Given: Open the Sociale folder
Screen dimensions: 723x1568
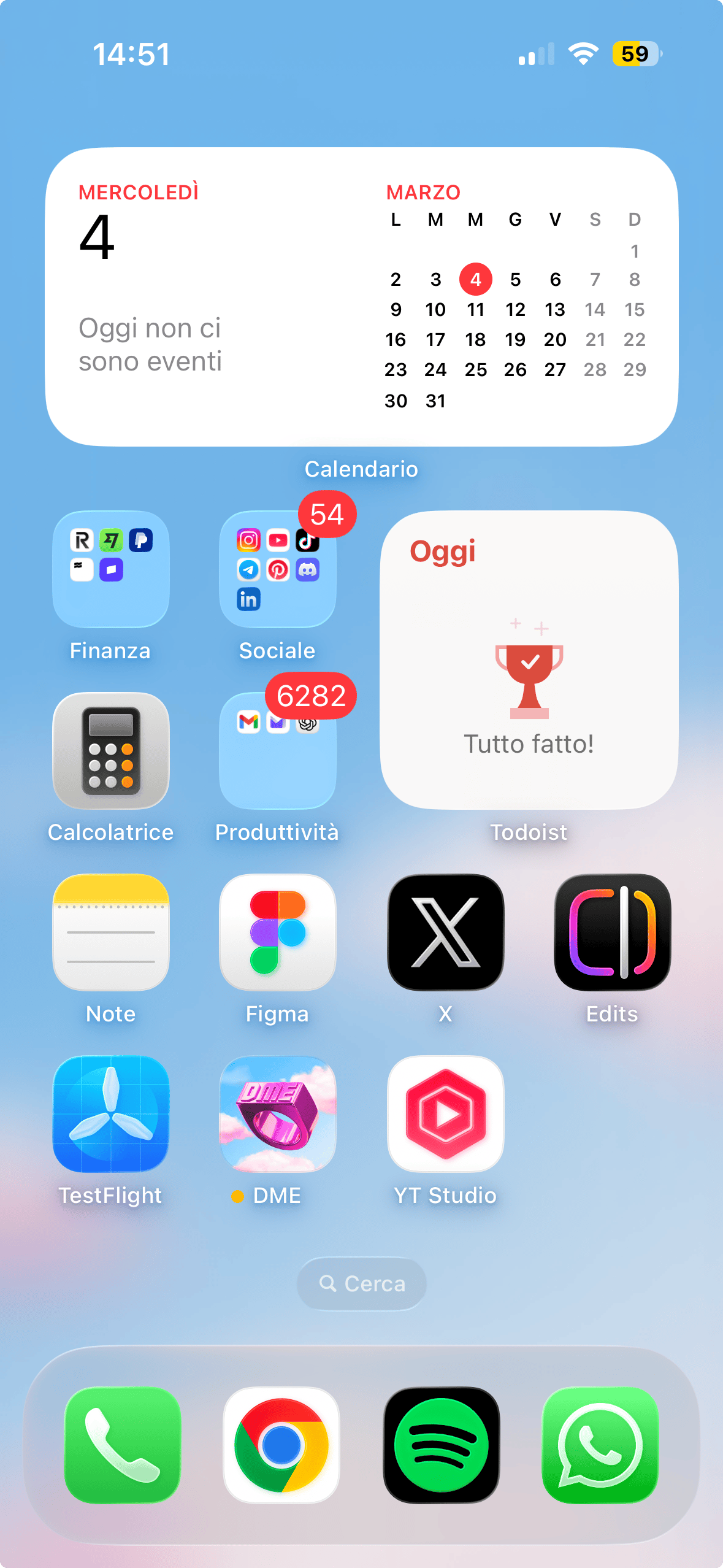Looking at the screenshot, I should [278, 569].
